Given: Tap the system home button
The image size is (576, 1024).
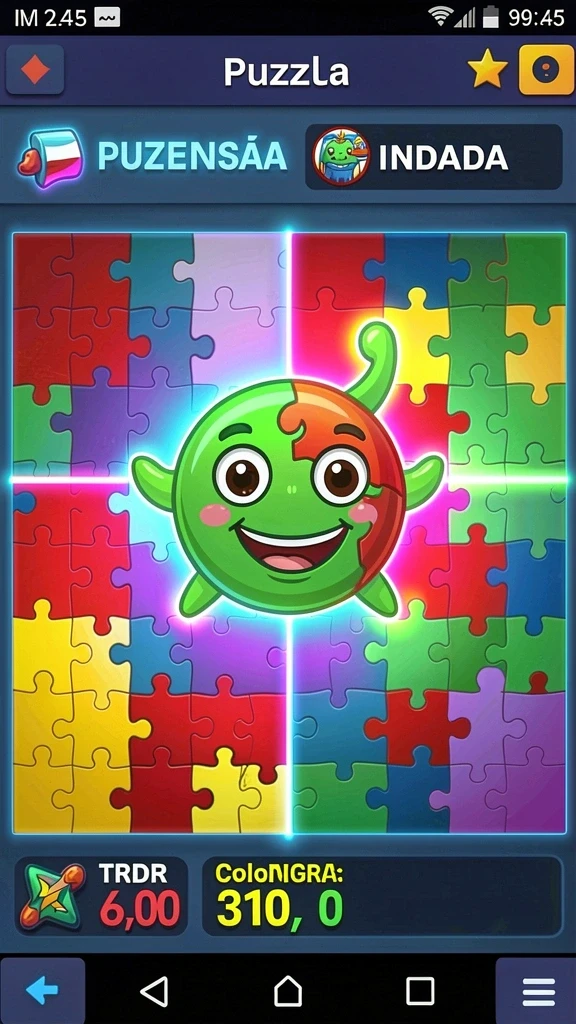Looking at the screenshot, I should pos(287,991).
